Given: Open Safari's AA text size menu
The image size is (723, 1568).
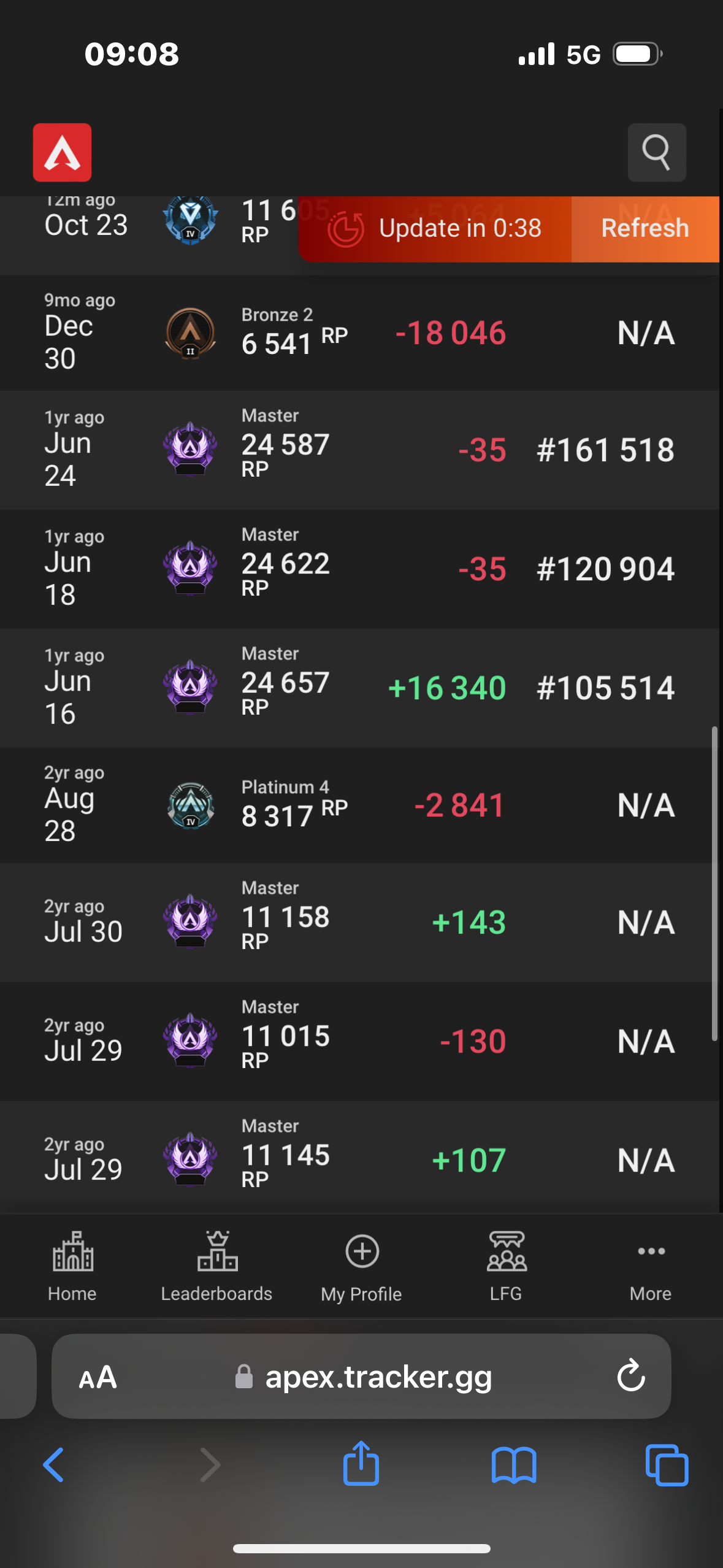Looking at the screenshot, I should coord(98,1377).
